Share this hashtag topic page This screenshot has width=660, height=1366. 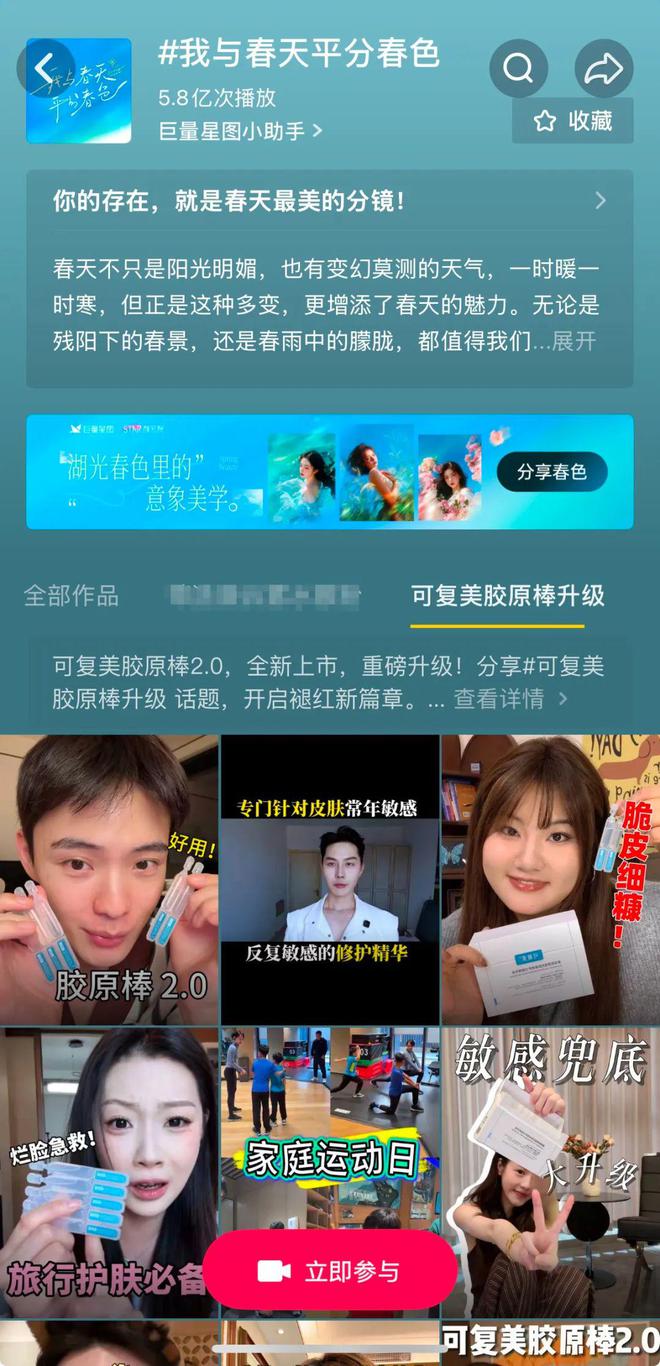603,69
